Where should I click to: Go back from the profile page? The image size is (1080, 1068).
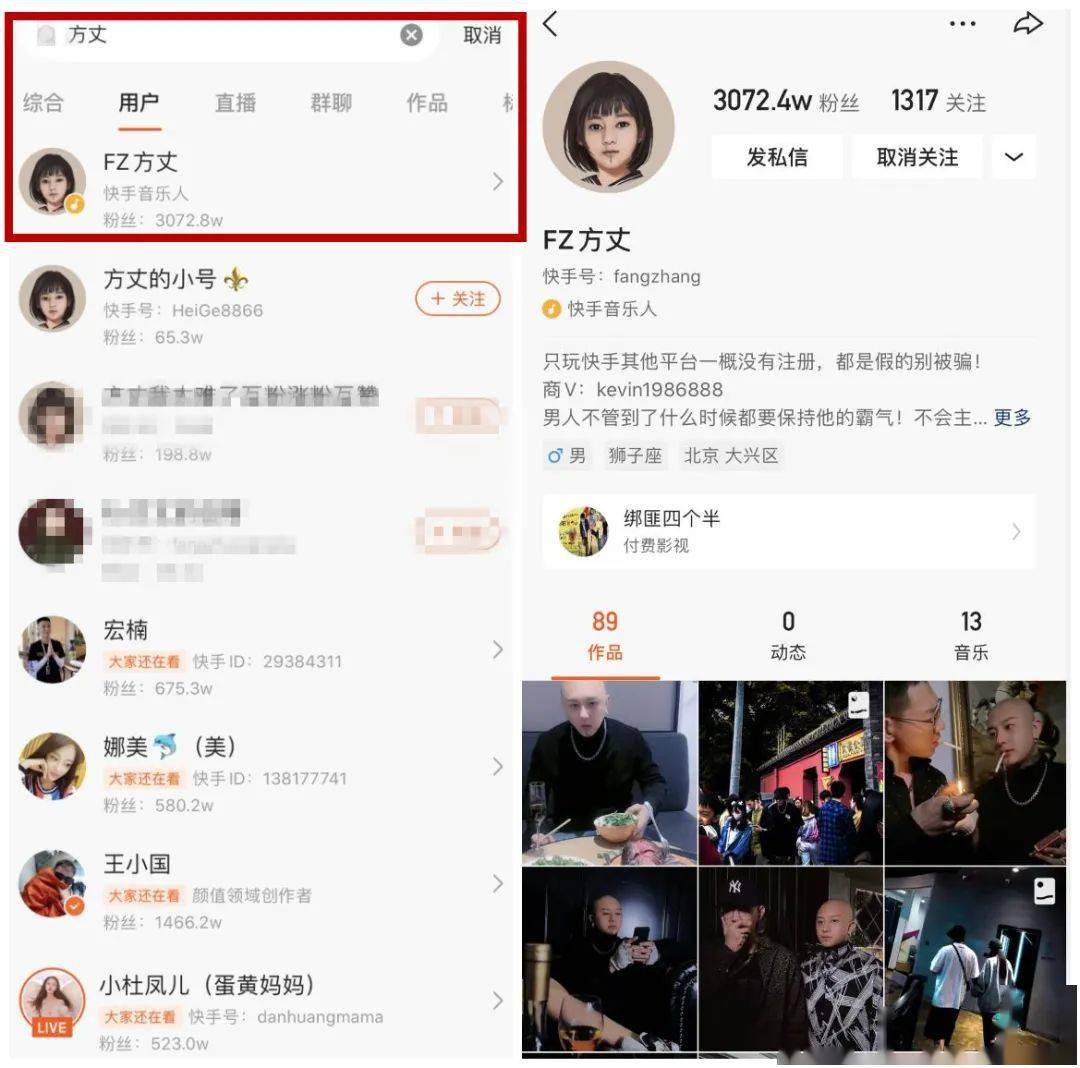pos(550,24)
